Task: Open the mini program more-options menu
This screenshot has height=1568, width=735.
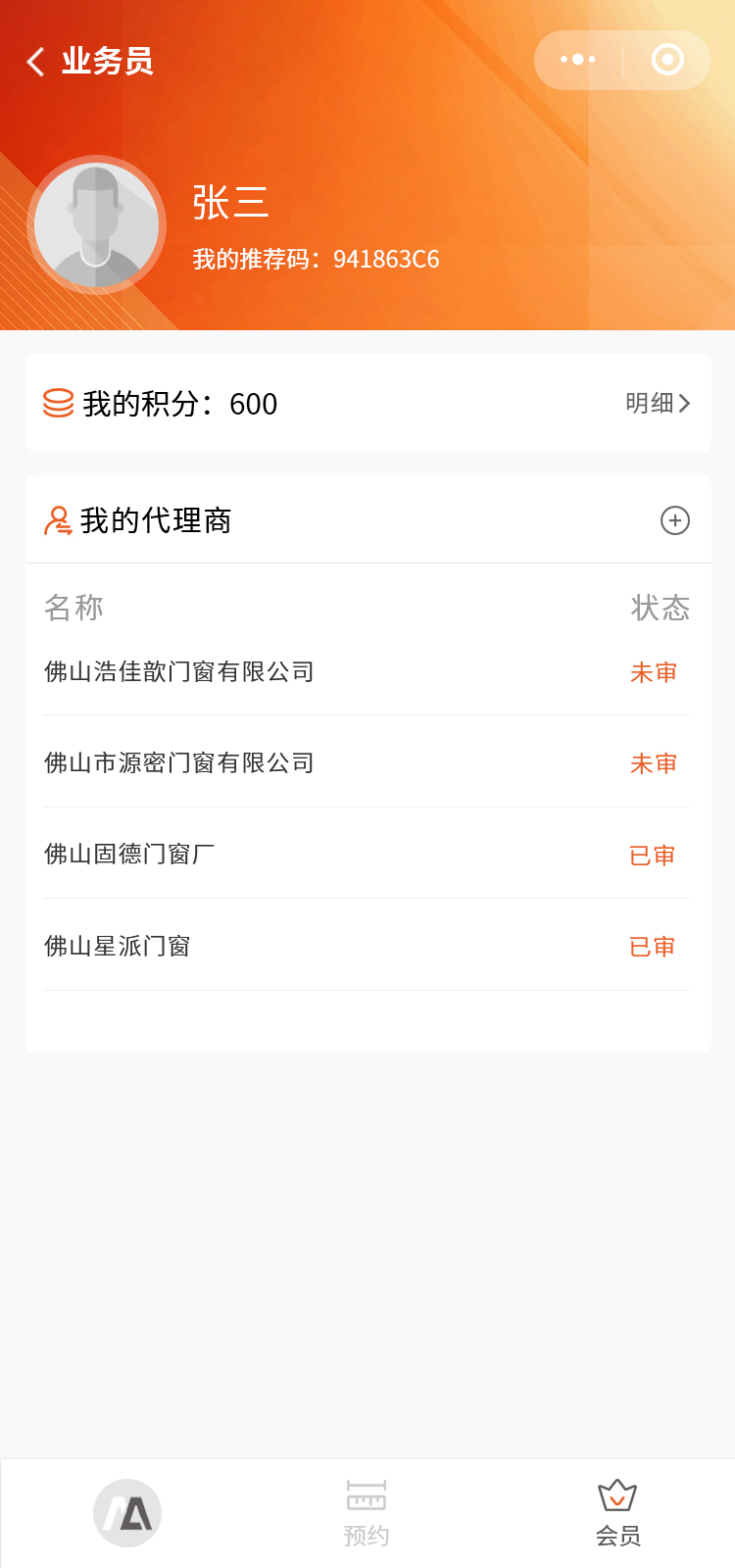Action: tap(578, 60)
